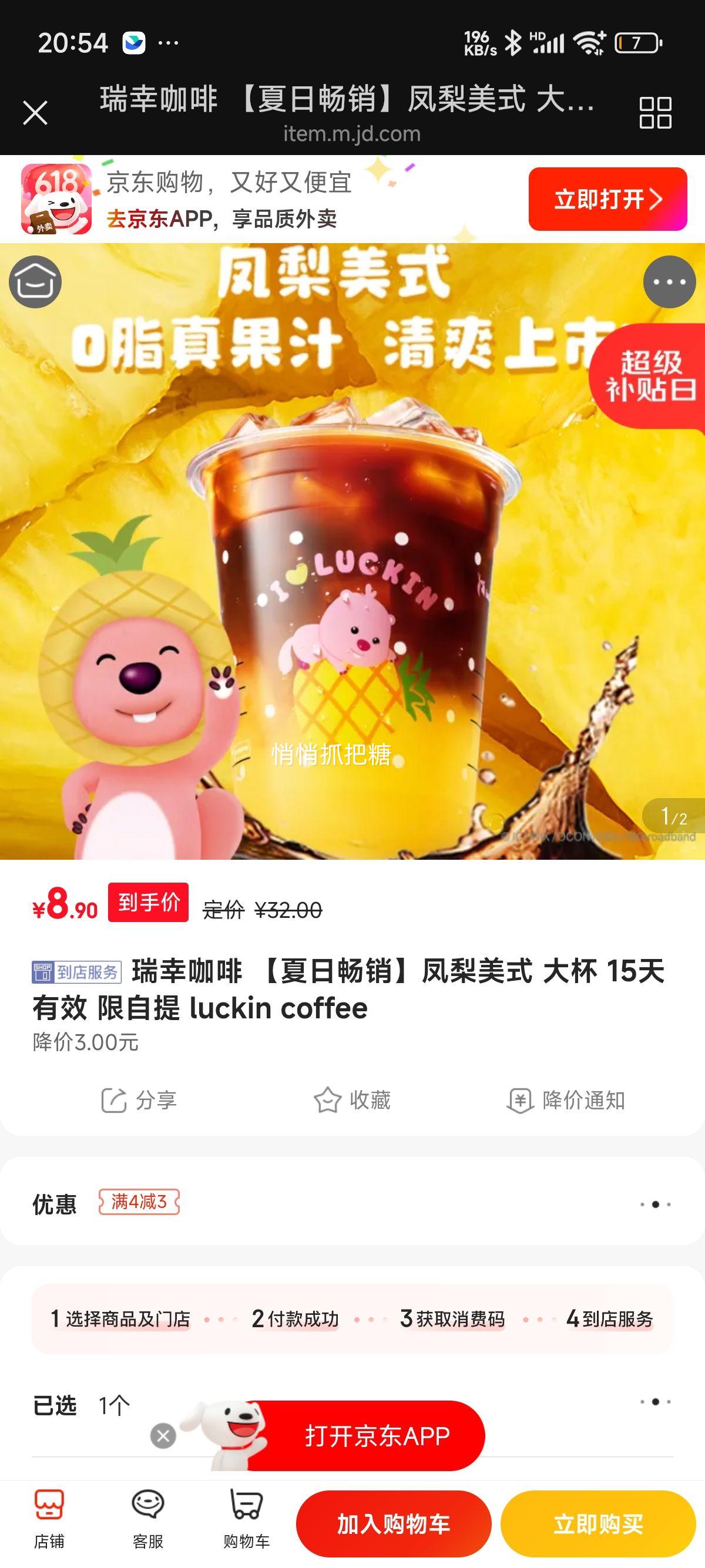Add the item via 加入购物车
Viewport: 705px width, 1568px height.
pyautogui.click(x=393, y=1523)
